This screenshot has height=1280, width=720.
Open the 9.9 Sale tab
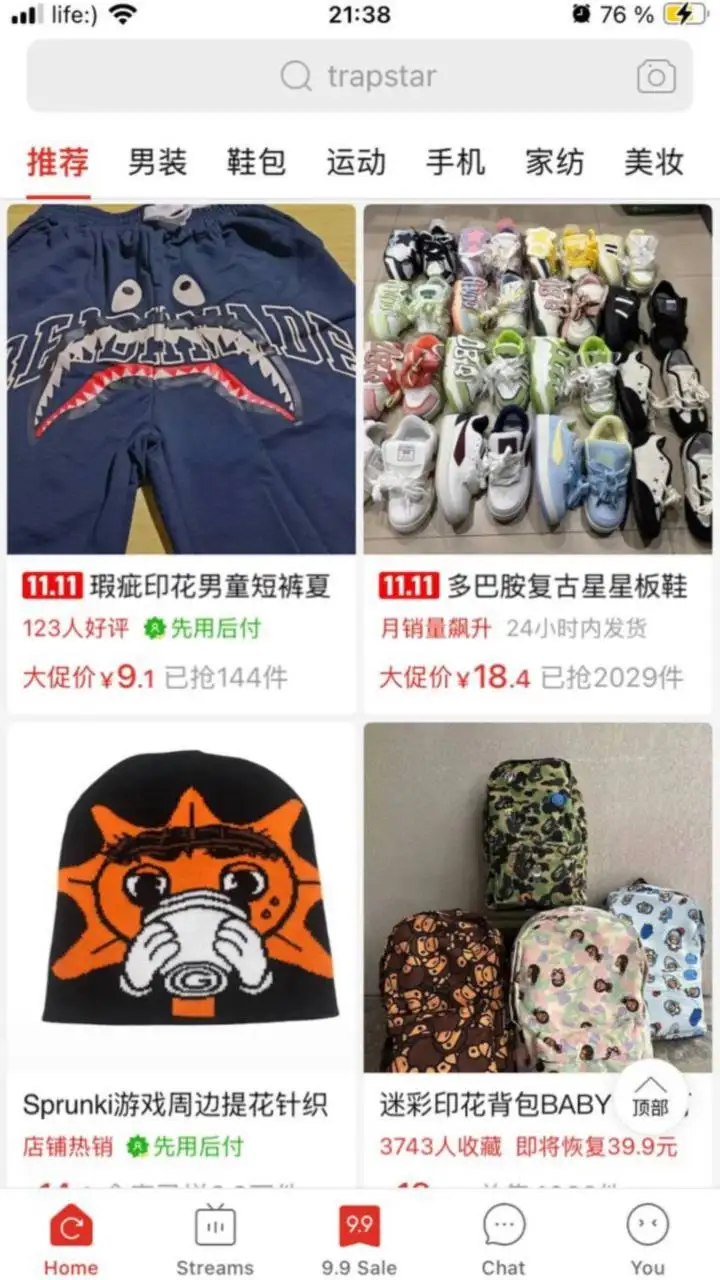[x=359, y=1240]
